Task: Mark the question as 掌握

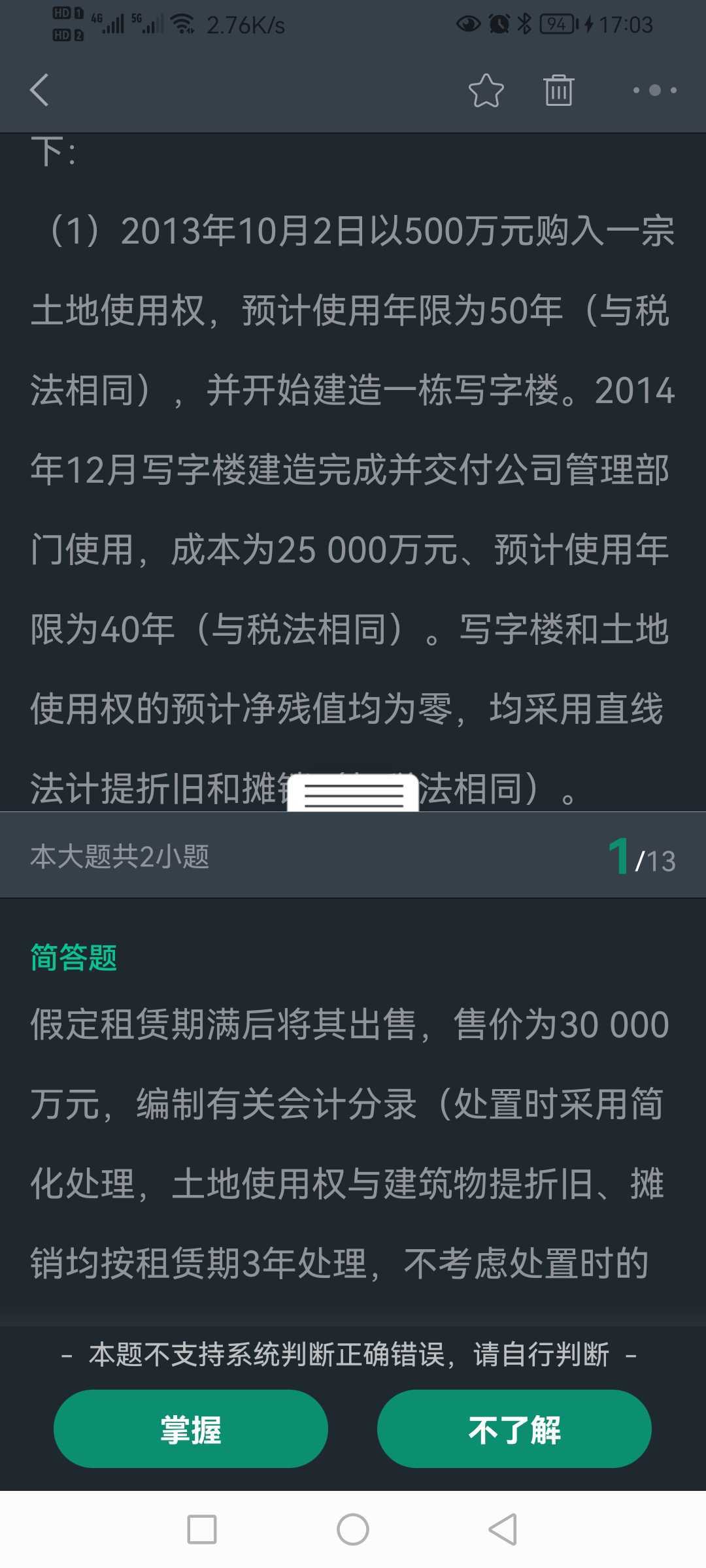Action: [x=191, y=1429]
